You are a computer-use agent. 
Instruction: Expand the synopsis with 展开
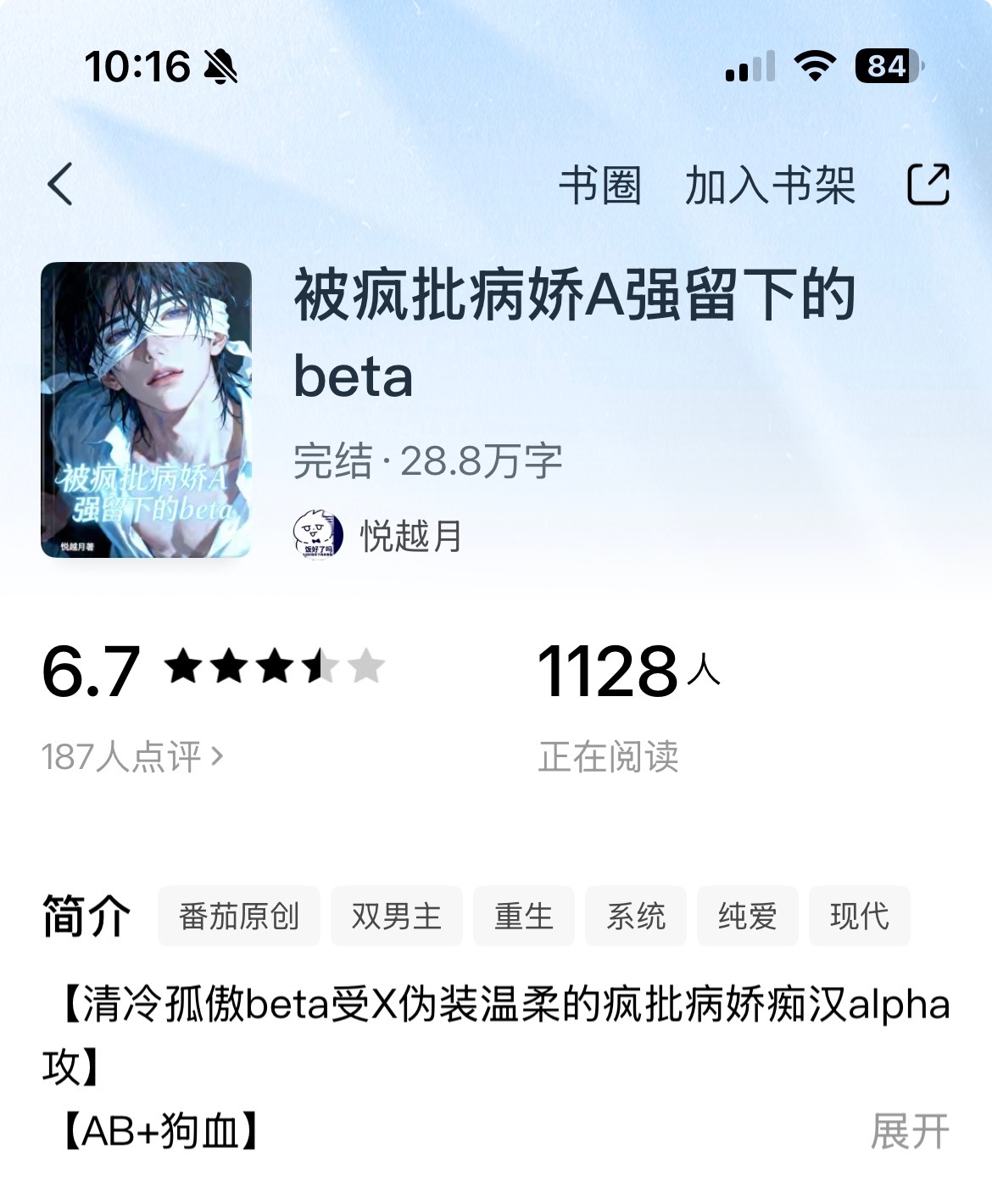coord(910,1132)
